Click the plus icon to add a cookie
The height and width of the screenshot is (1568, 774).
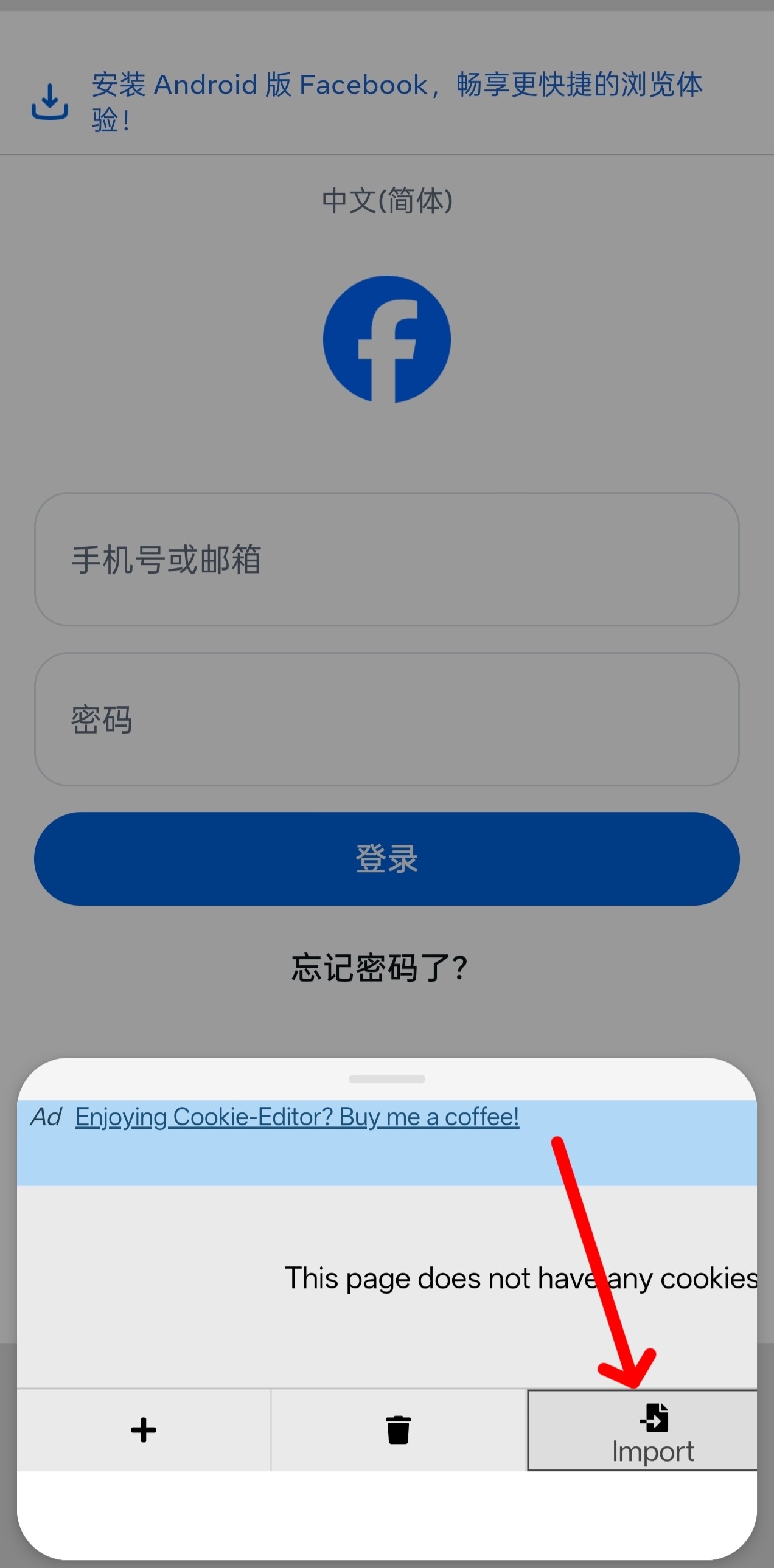click(x=143, y=1431)
